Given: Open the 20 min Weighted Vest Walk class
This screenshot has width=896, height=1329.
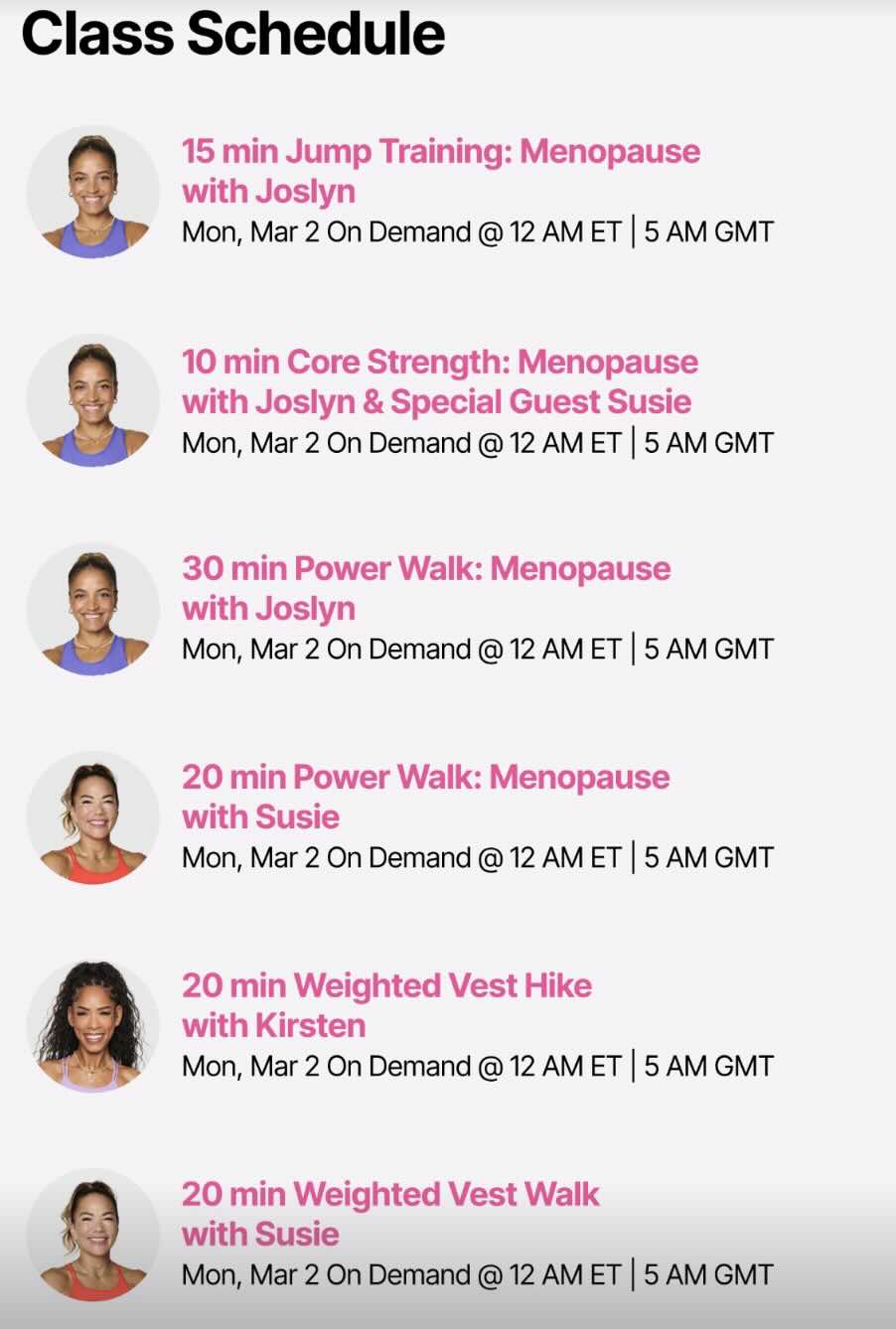Looking at the screenshot, I should tap(390, 1194).
